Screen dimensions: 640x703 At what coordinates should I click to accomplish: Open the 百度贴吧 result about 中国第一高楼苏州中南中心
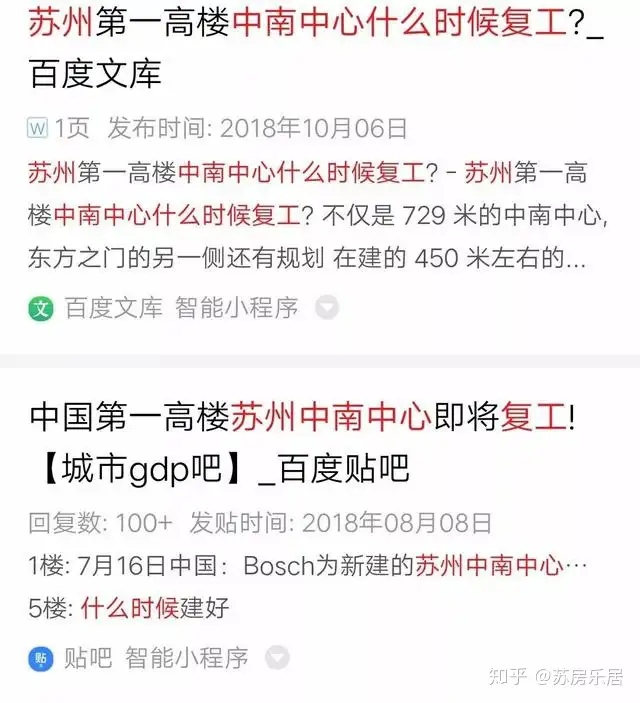[300, 441]
